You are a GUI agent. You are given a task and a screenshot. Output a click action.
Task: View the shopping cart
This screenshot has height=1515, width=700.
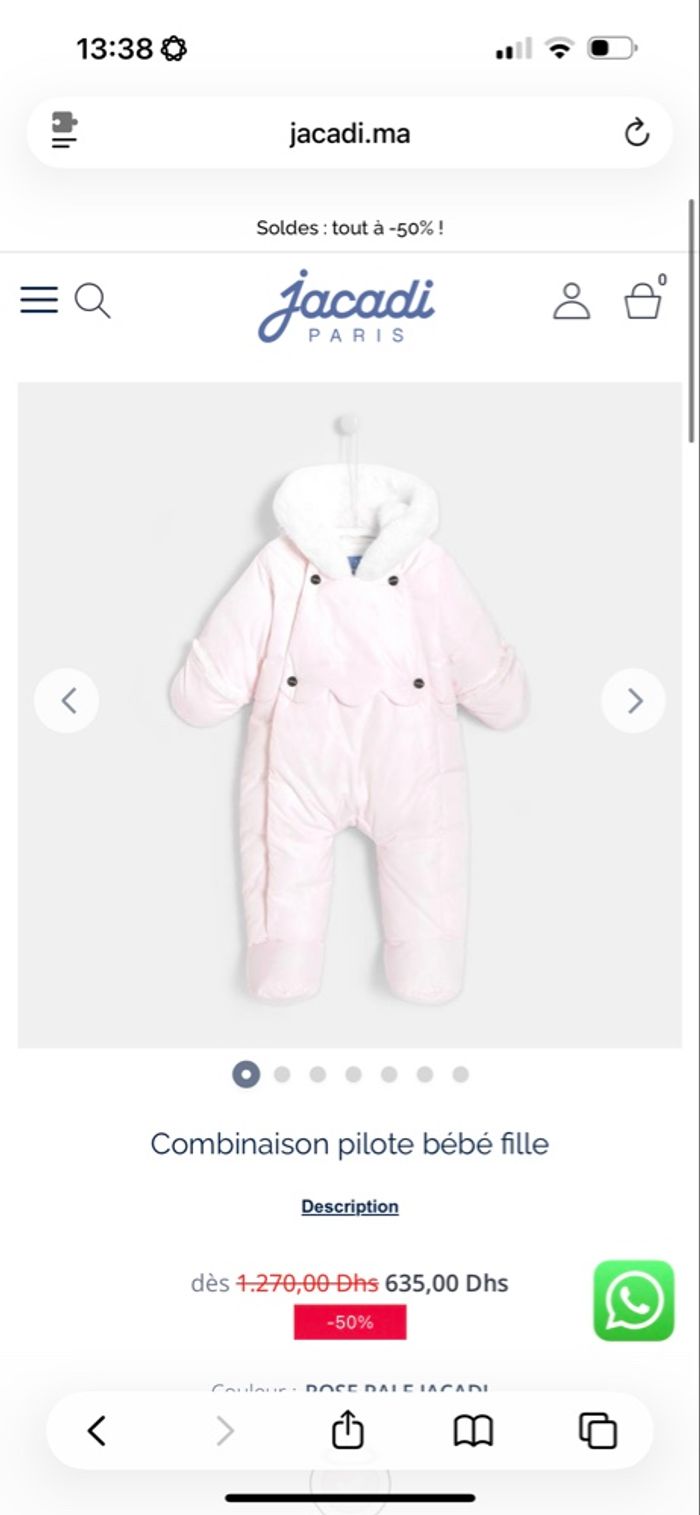click(x=643, y=301)
